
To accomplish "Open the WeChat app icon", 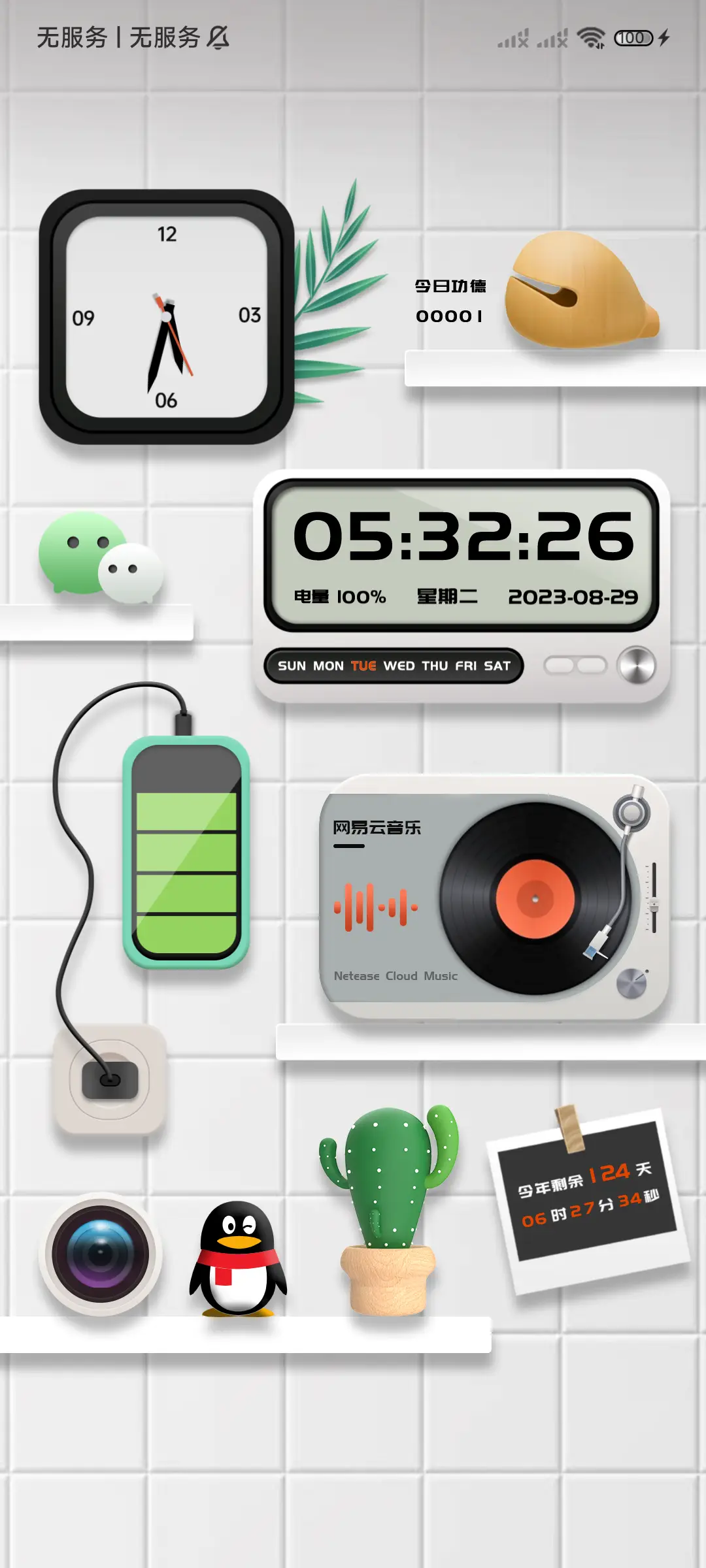I will [x=99, y=557].
